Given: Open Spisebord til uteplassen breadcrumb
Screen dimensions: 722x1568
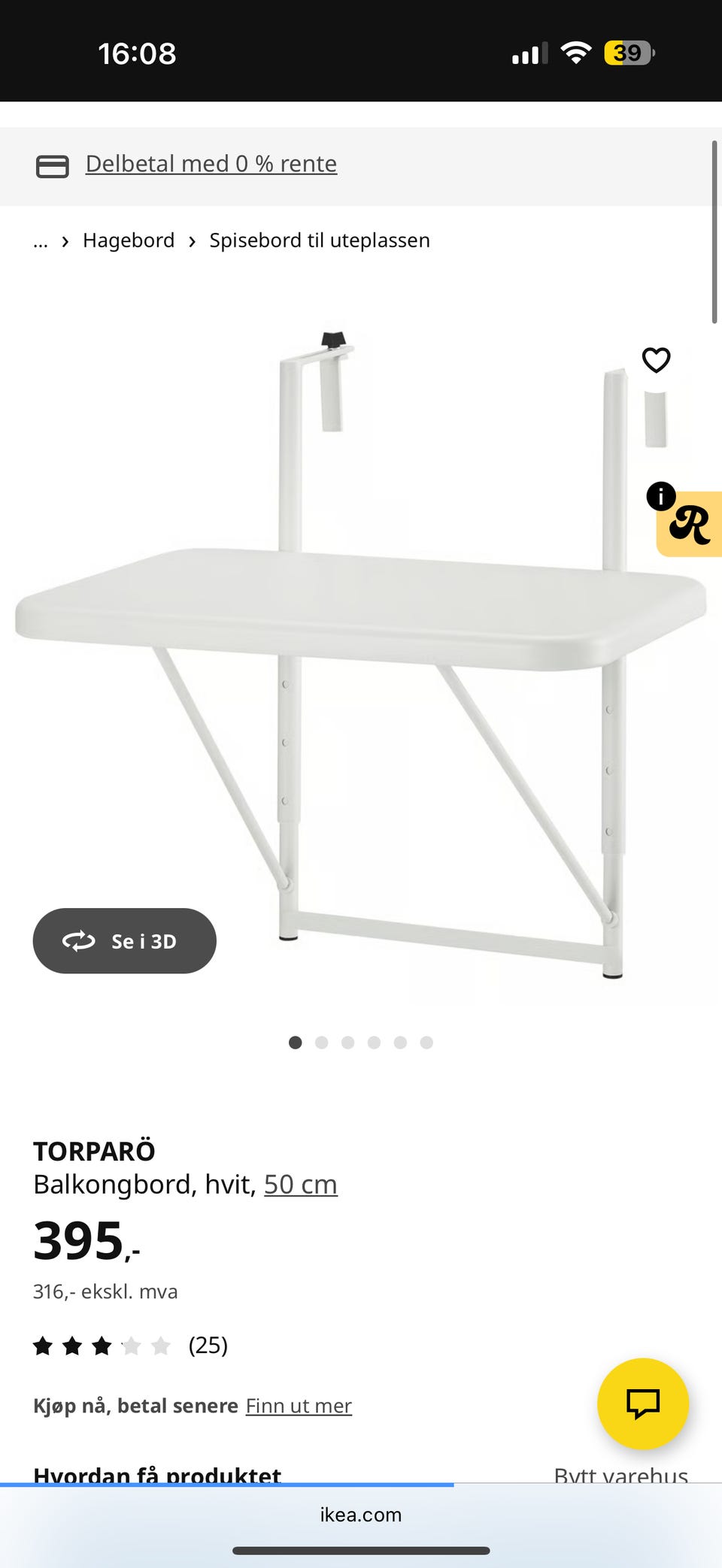Looking at the screenshot, I should 320,241.
